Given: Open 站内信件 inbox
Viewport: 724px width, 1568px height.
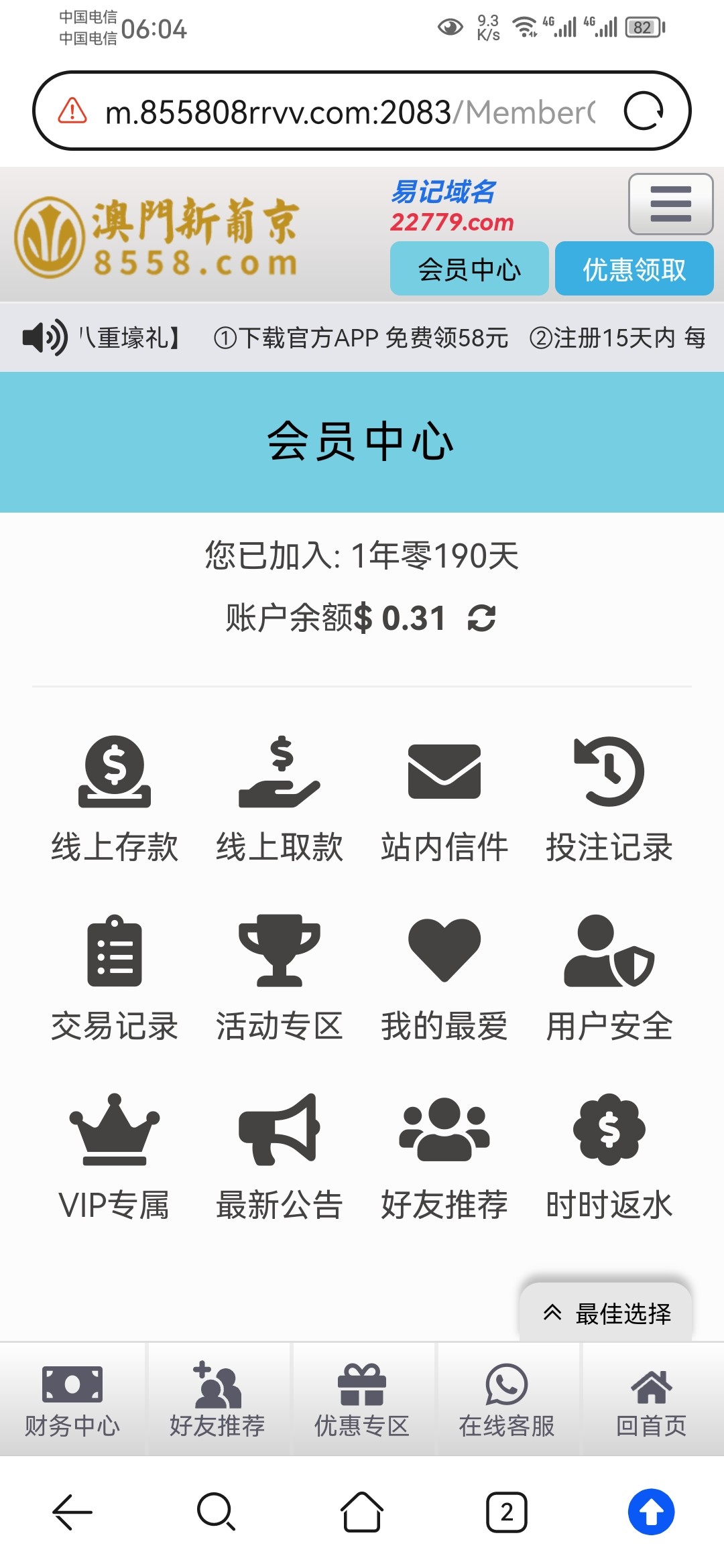Looking at the screenshot, I should (444, 797).
